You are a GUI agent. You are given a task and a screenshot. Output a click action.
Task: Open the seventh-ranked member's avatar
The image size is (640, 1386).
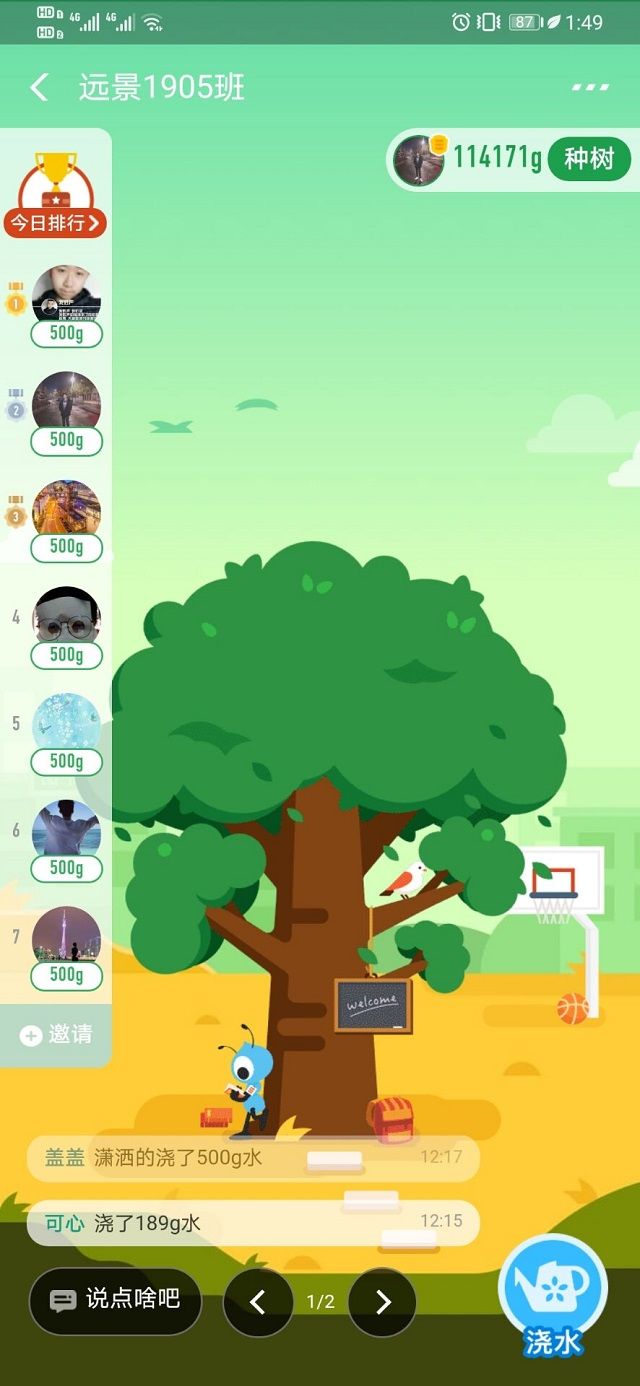pos(66,935)
